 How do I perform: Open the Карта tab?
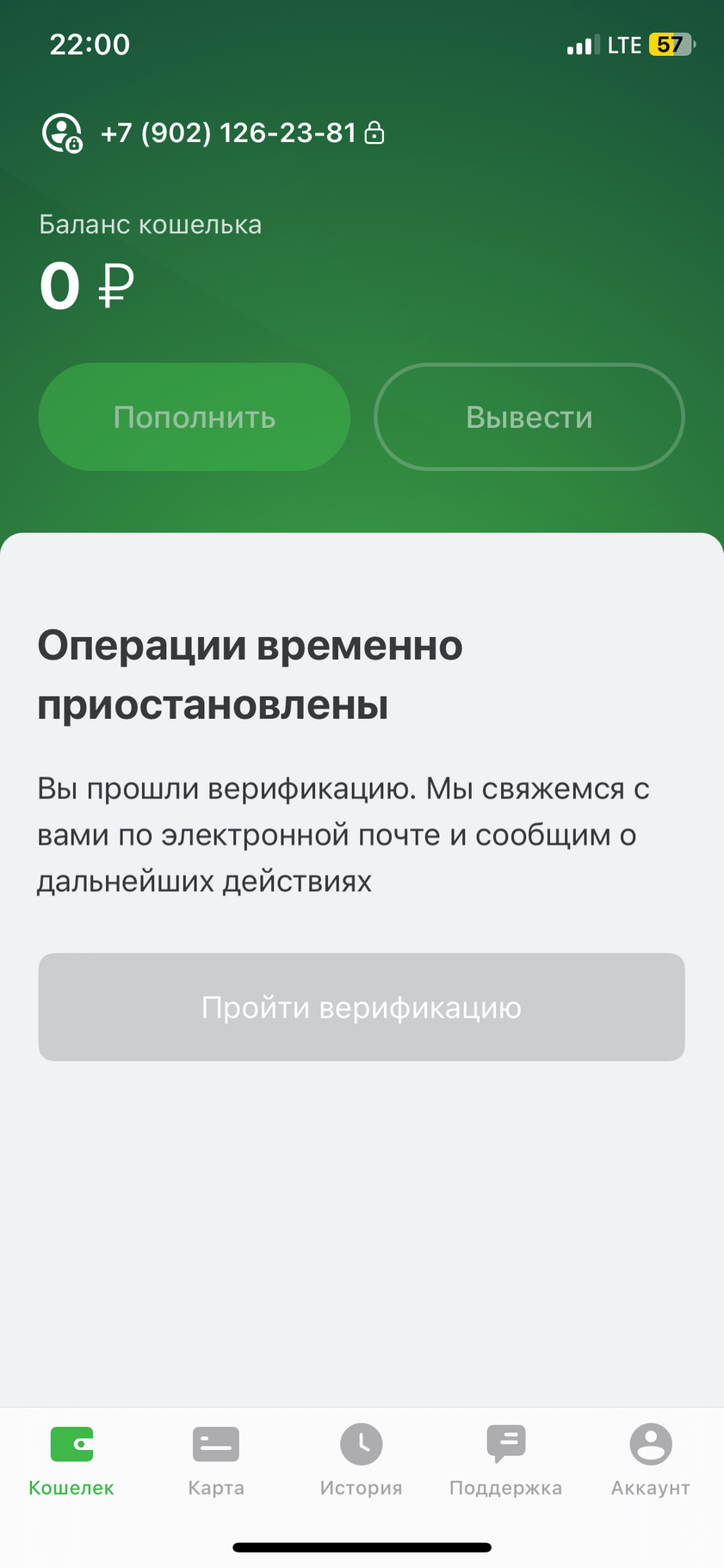pyautogui.click(x=216, y=1461)
